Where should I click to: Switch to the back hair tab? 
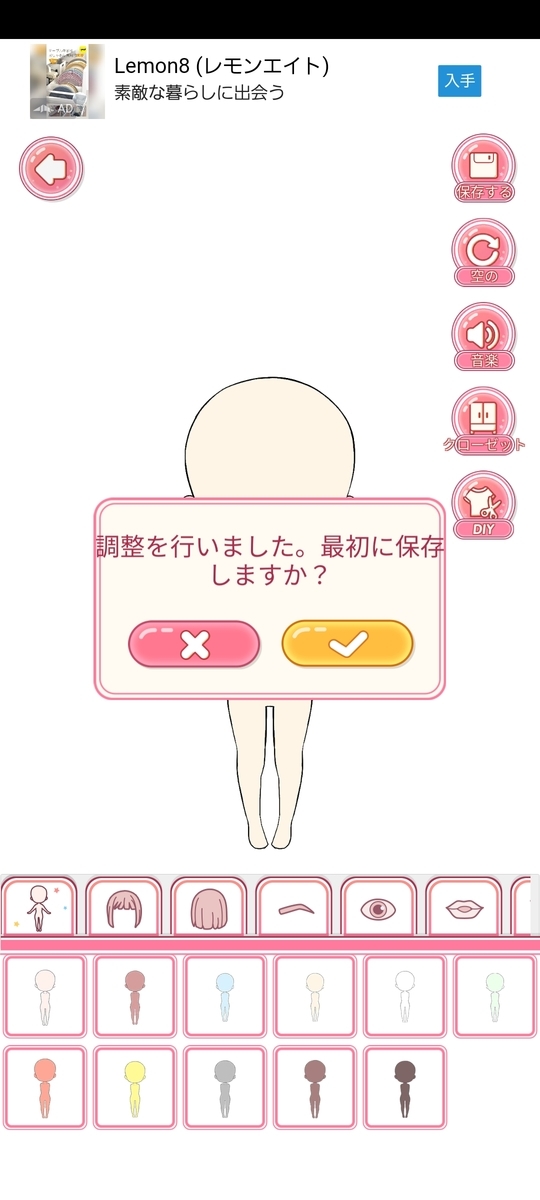pyautogui.click(x=209, y=906)
